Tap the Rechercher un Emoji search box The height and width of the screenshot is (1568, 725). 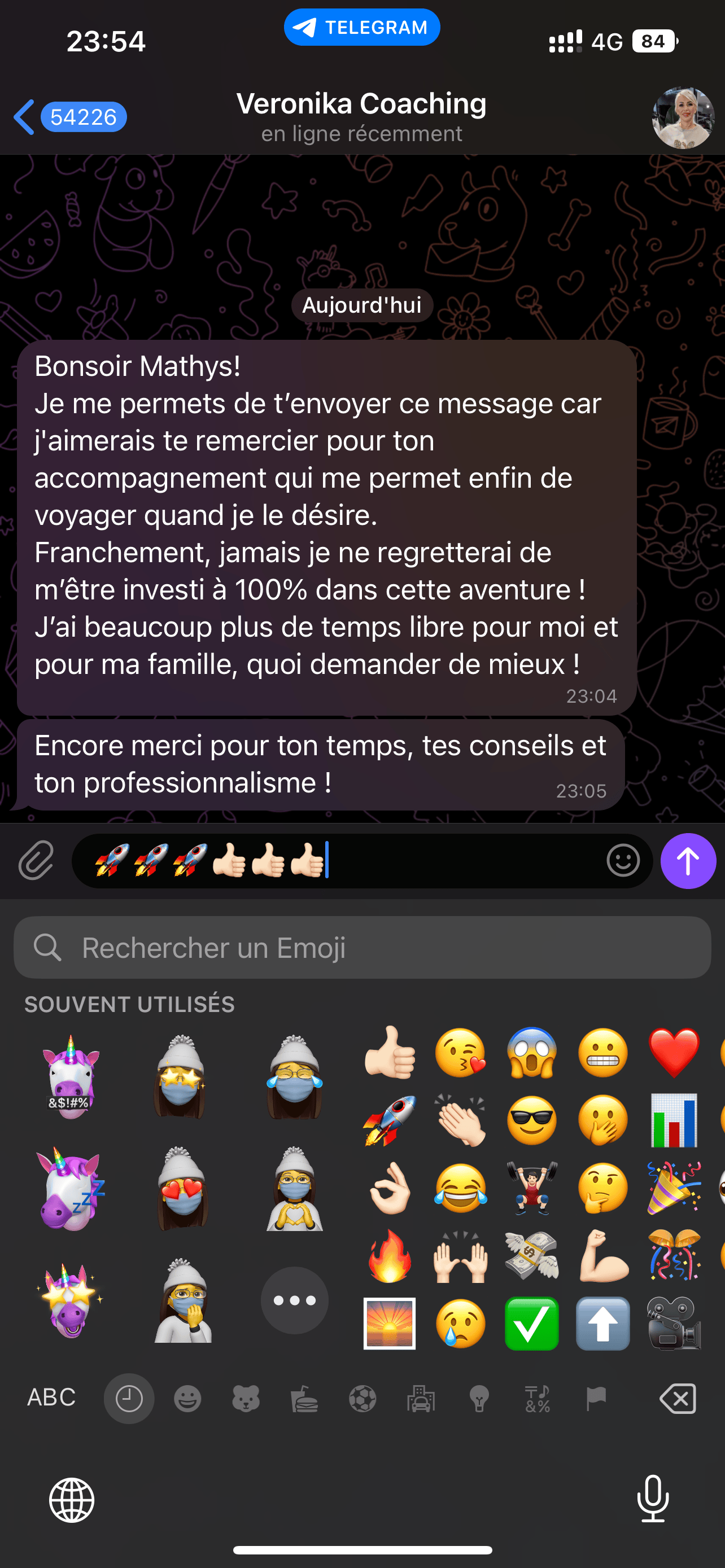point(362,948)
